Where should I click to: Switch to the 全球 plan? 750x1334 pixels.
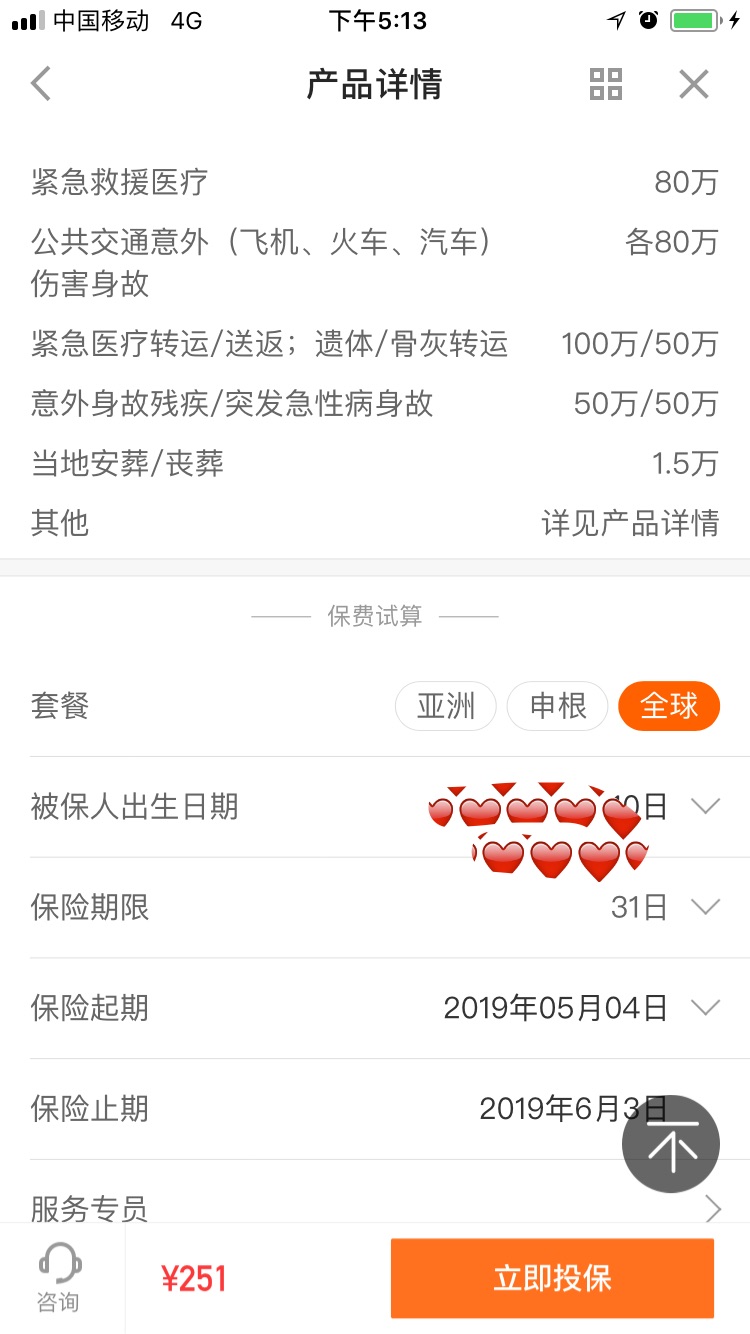[x=669, y=706]
